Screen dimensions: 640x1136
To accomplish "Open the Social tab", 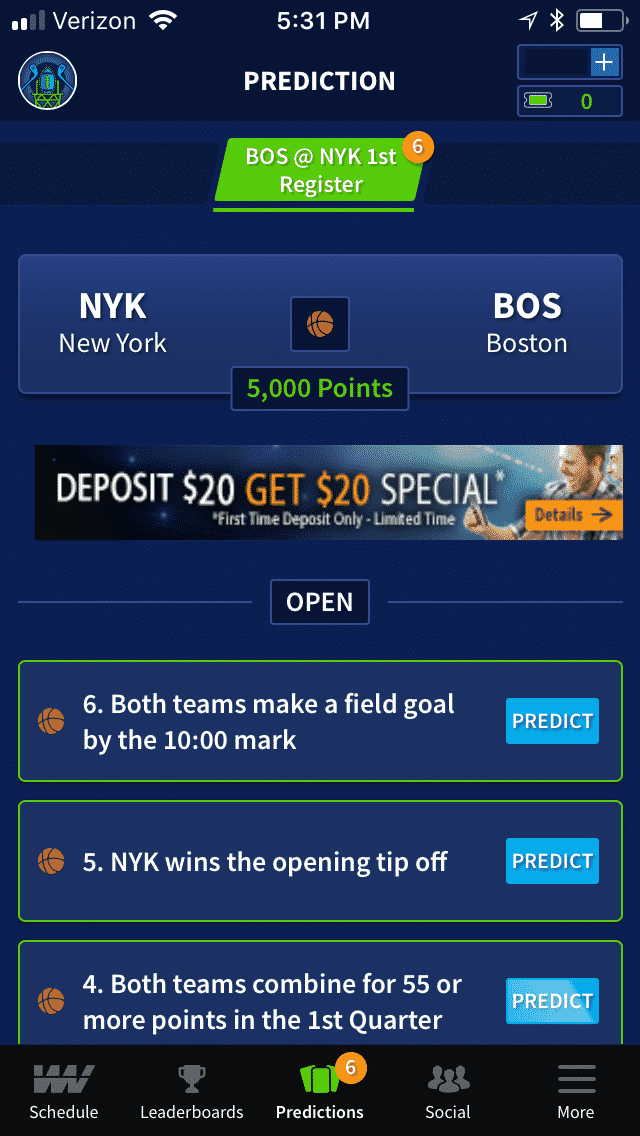I will coord(448,1091).
